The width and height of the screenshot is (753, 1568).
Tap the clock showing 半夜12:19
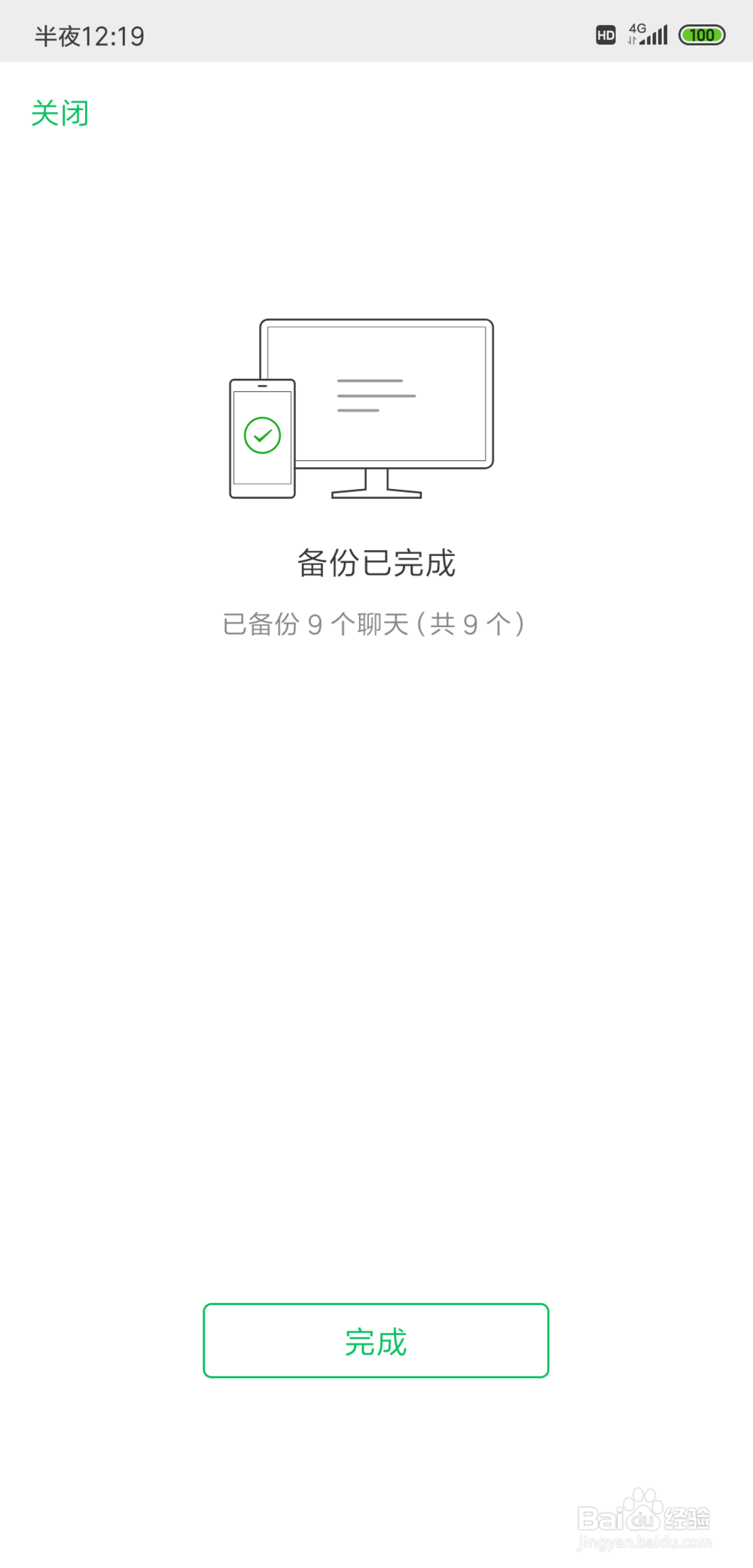(90, 34)
